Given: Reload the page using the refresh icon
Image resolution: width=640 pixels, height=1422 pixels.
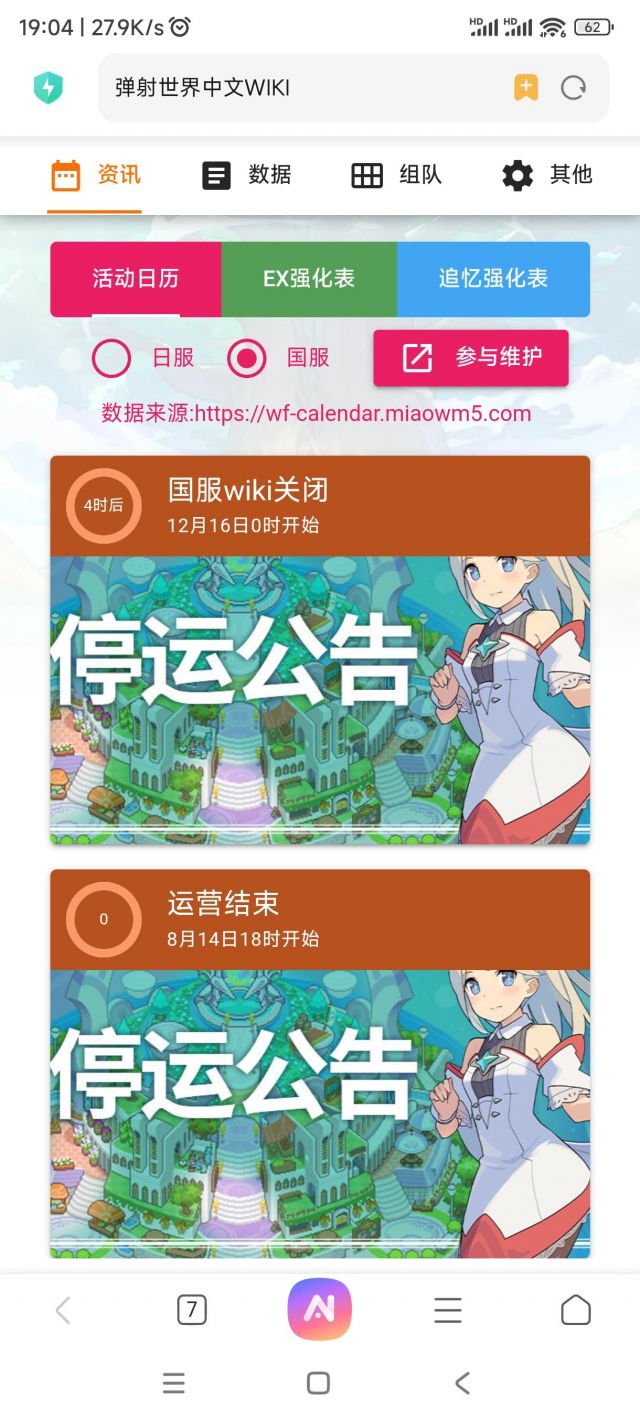Looking at the screenshot, I should (x=573, y=88).
